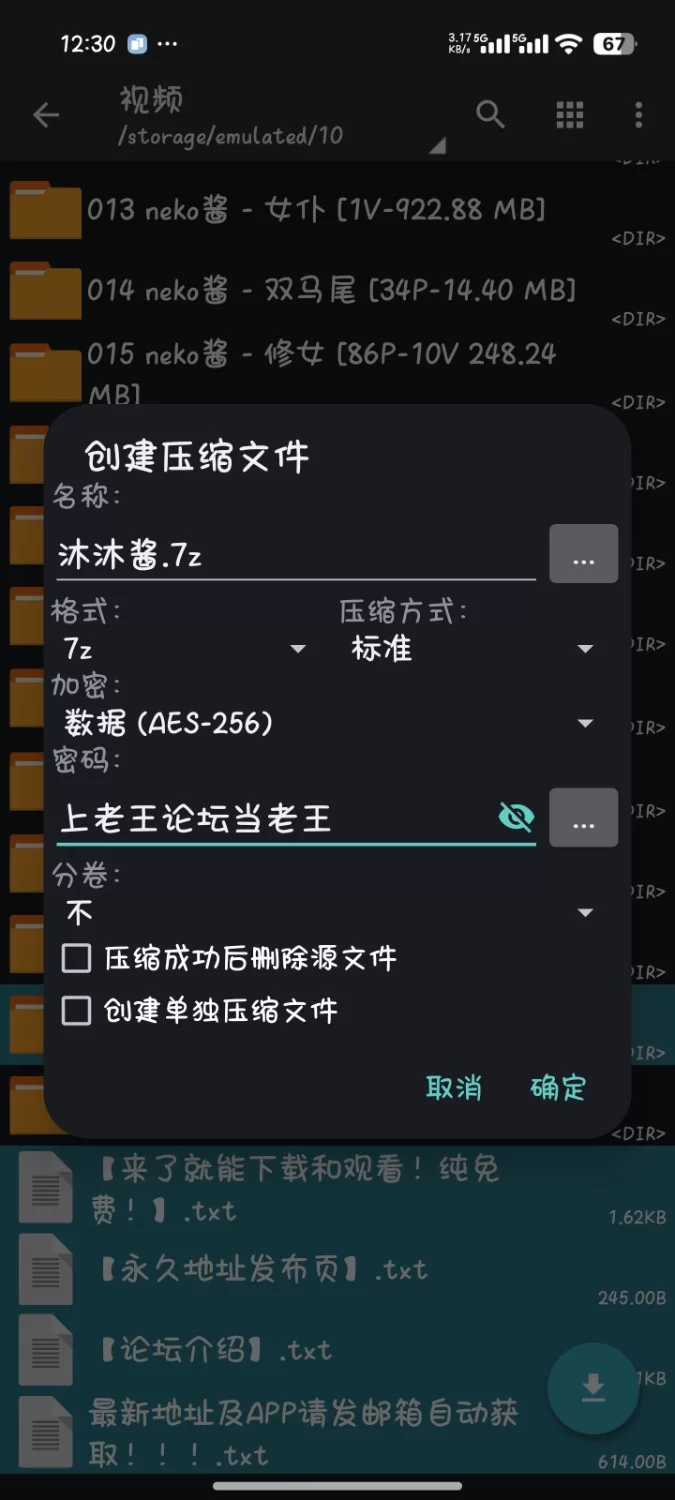Image resolution: width=675 pixels, height=1500 pixels.
Task: Toggle password visibility eye icon
Action: (516, 818)
